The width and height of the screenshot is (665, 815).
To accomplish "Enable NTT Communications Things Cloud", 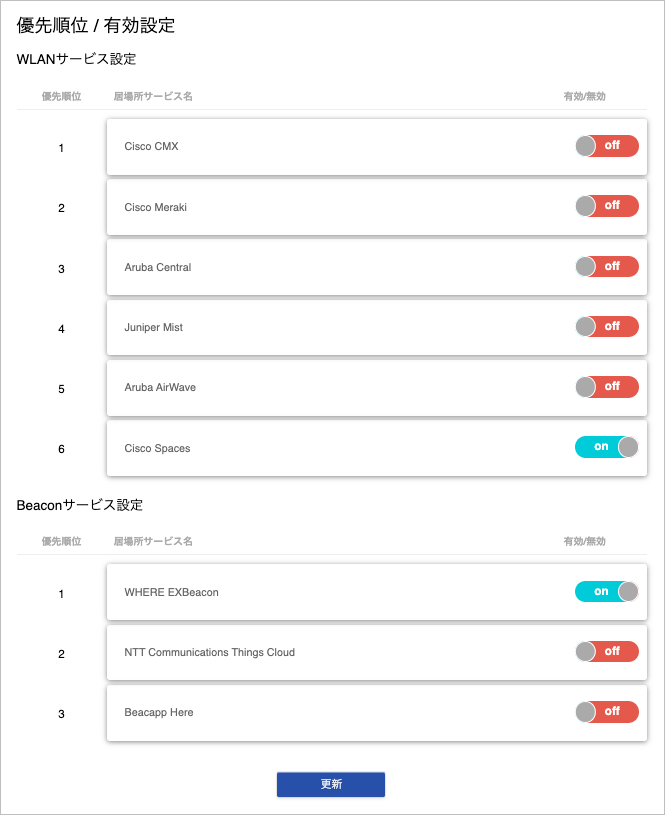I will (x=607, y=651).
